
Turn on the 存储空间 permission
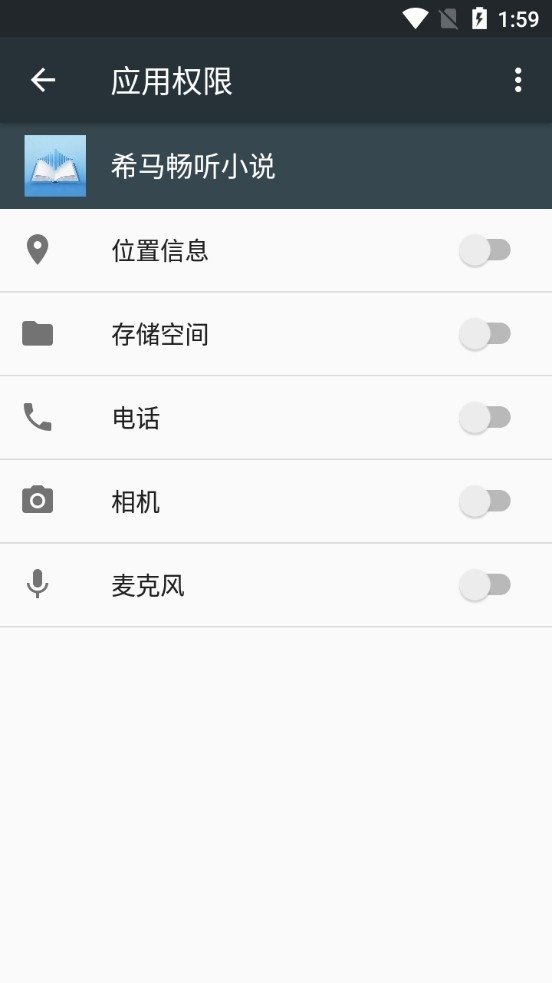tap(485, 334)
